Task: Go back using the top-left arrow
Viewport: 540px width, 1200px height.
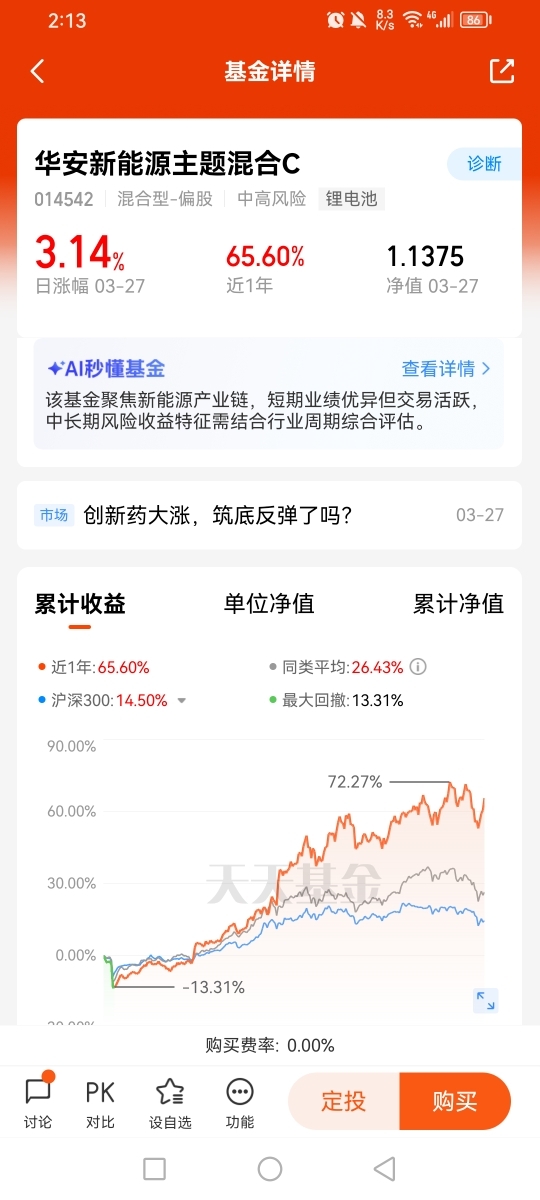Action: [x=37, y=71]
